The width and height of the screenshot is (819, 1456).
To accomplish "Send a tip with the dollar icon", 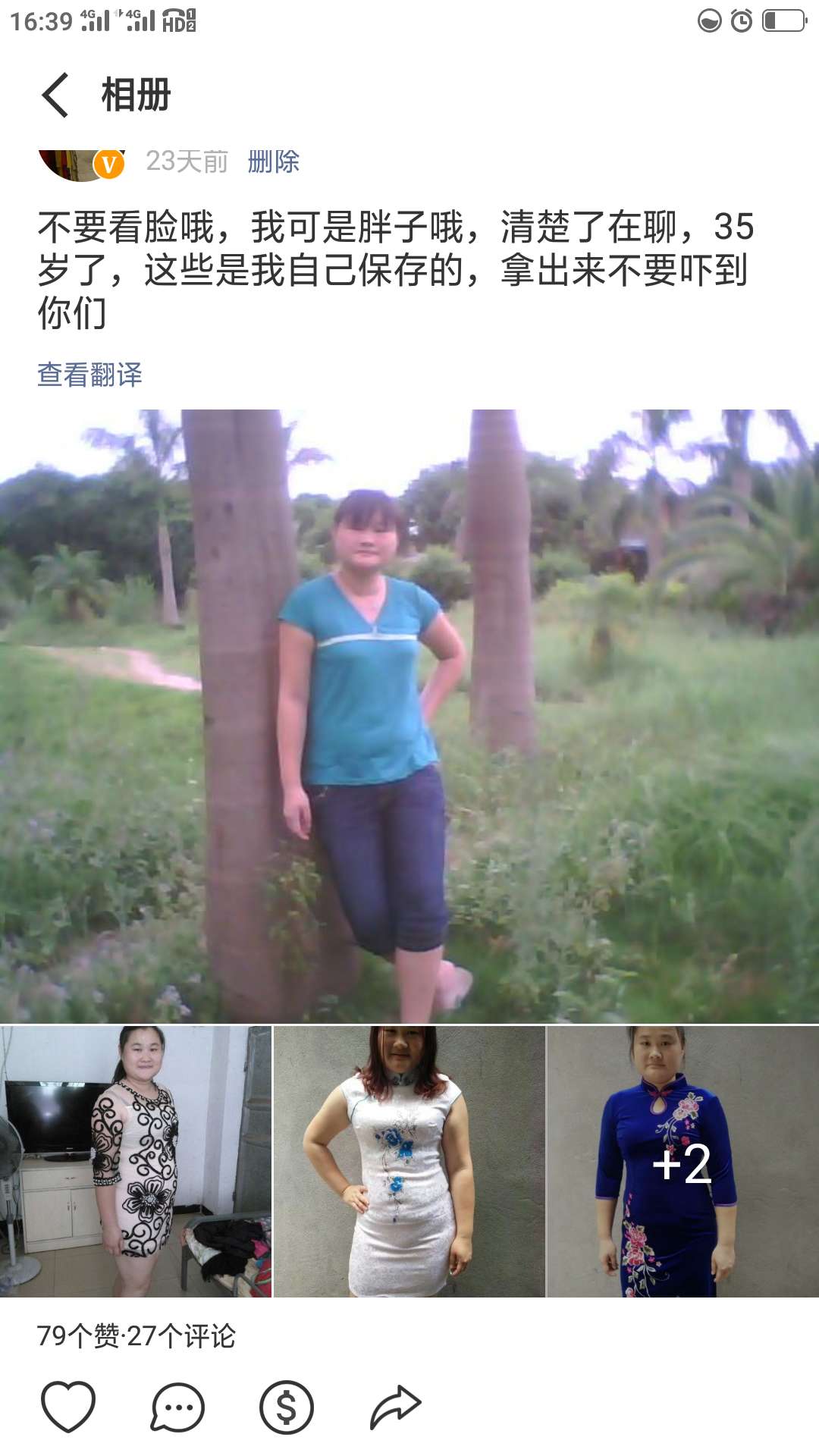I will (x=287, y=1407).
